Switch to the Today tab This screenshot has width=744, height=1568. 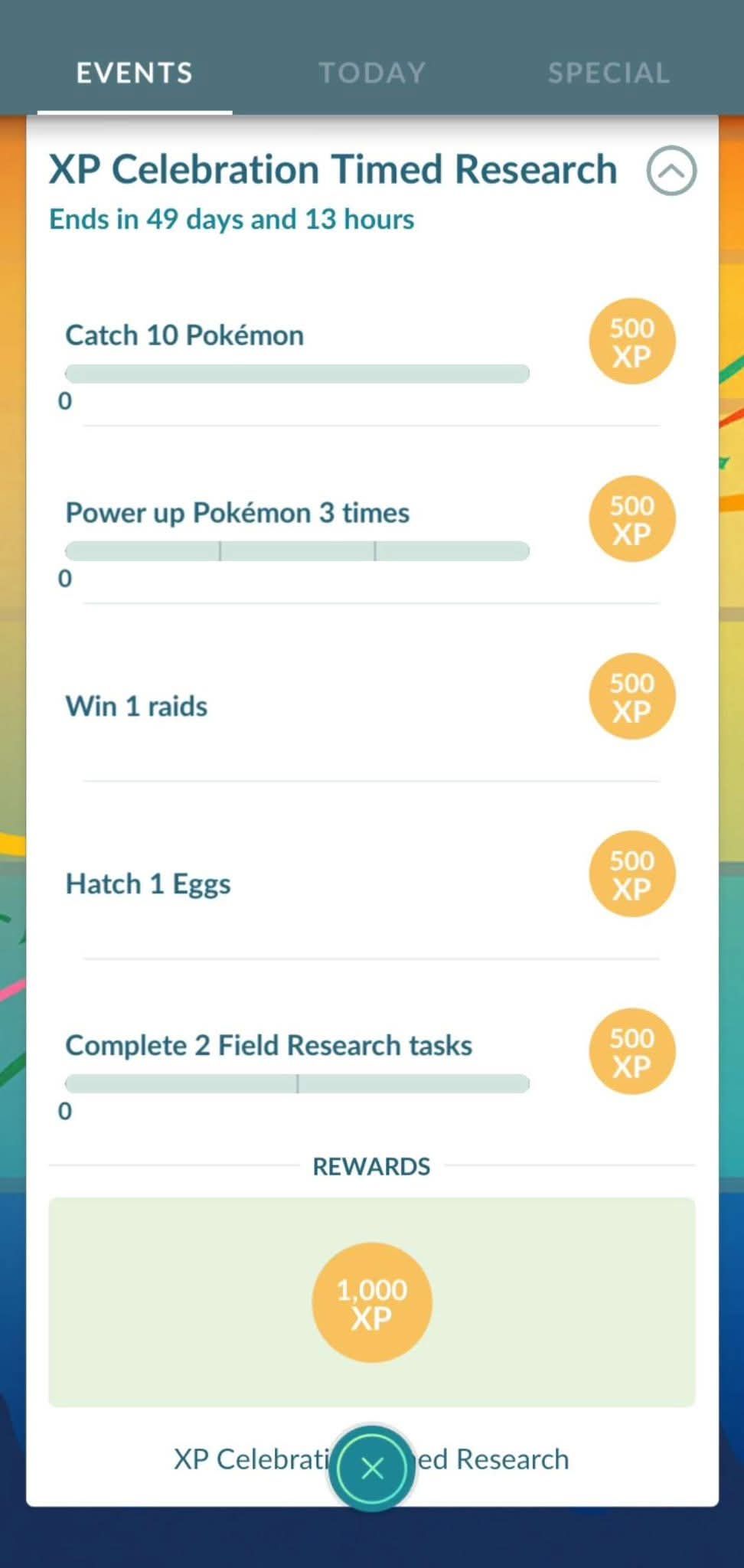click(372, 73)
